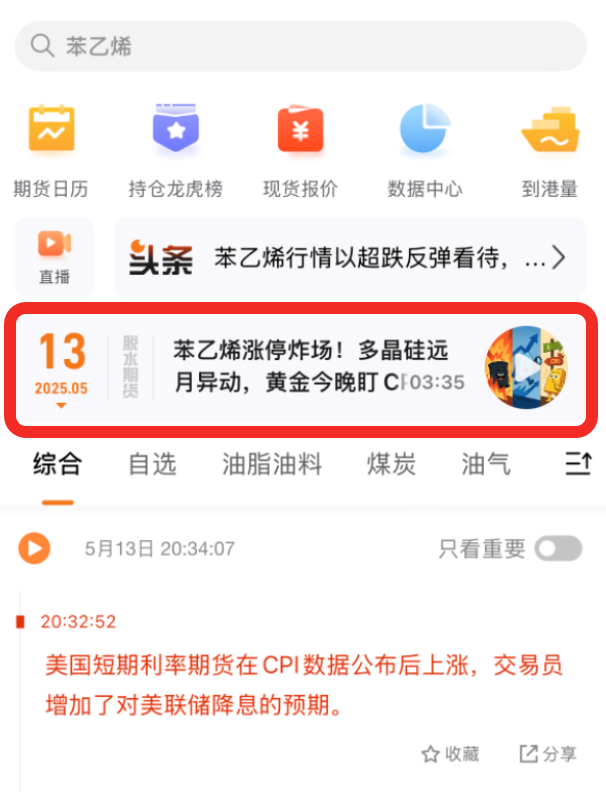Switch to the 自选 tab
Image resolution: width=606 pixels, height=792 pixels.
coord(152,464)
